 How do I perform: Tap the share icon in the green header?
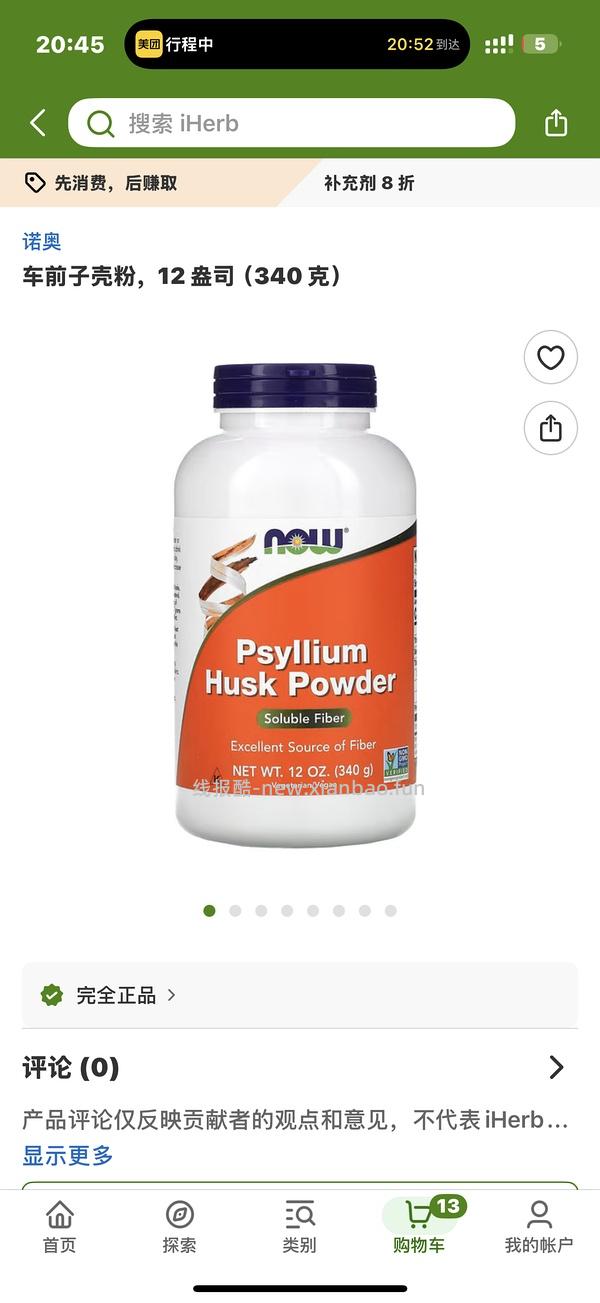[556, 123]
